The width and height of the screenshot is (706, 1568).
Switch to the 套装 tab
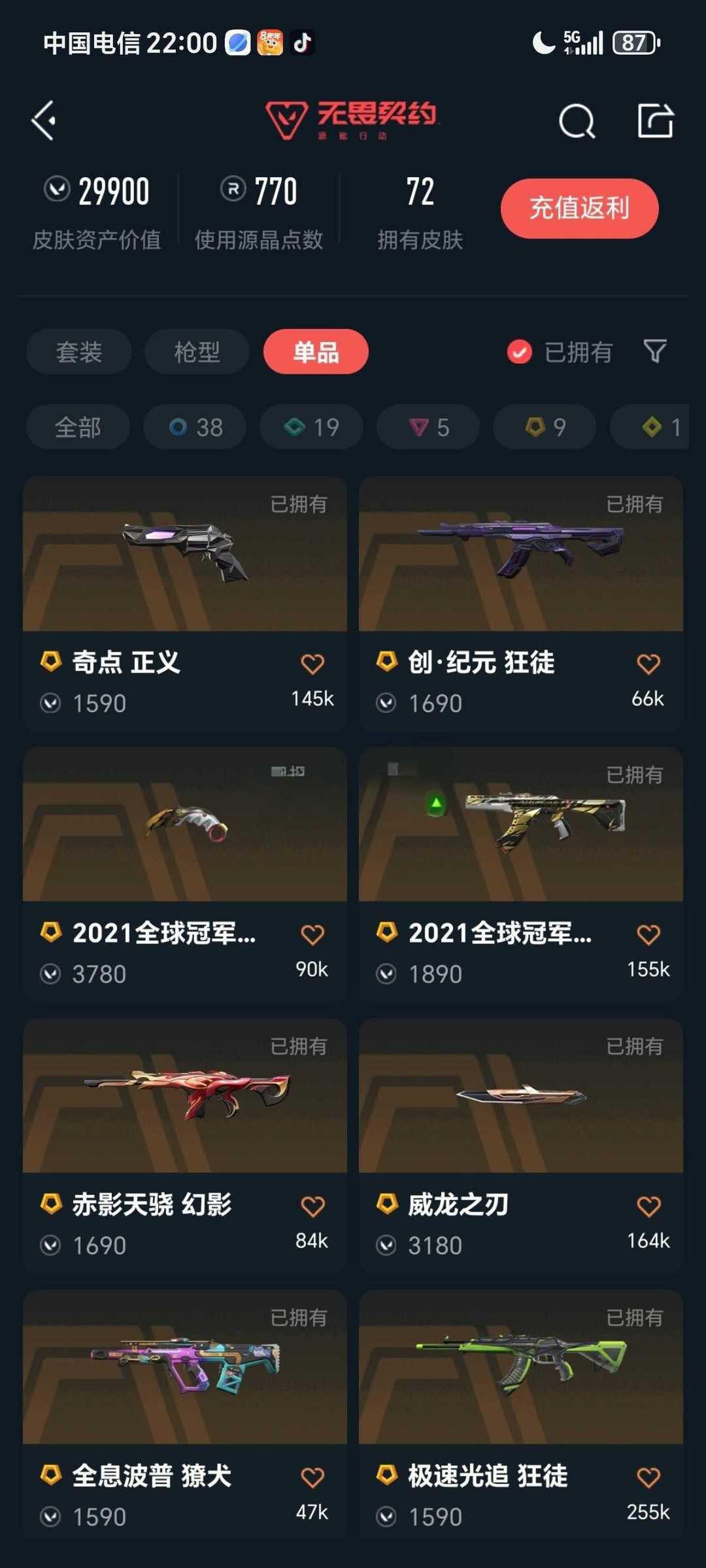78,352
